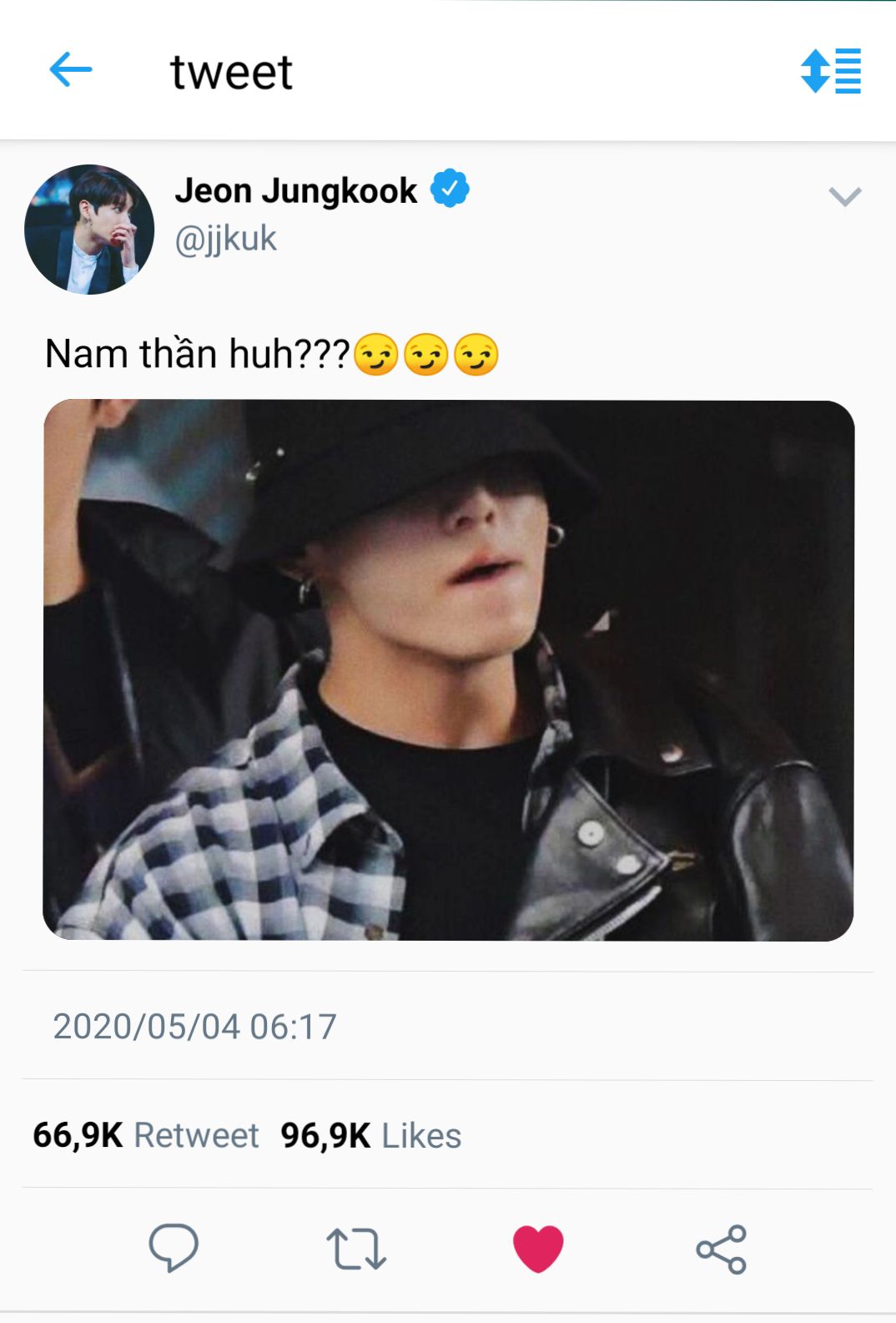View the 96,9K Likes list
896x1323 pixels.
[x=370, y=1135]
